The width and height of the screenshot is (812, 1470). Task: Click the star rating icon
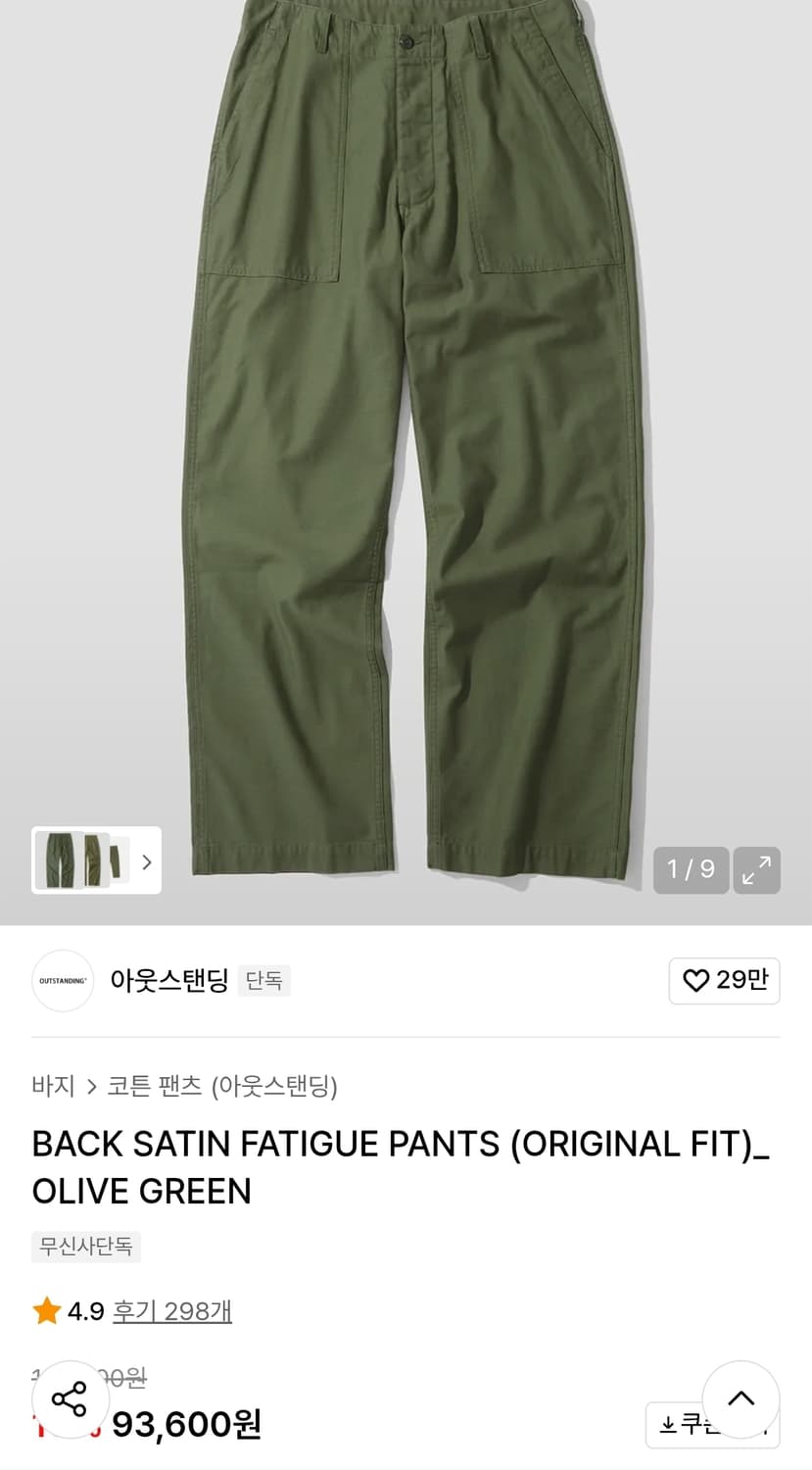[45, 1310]
